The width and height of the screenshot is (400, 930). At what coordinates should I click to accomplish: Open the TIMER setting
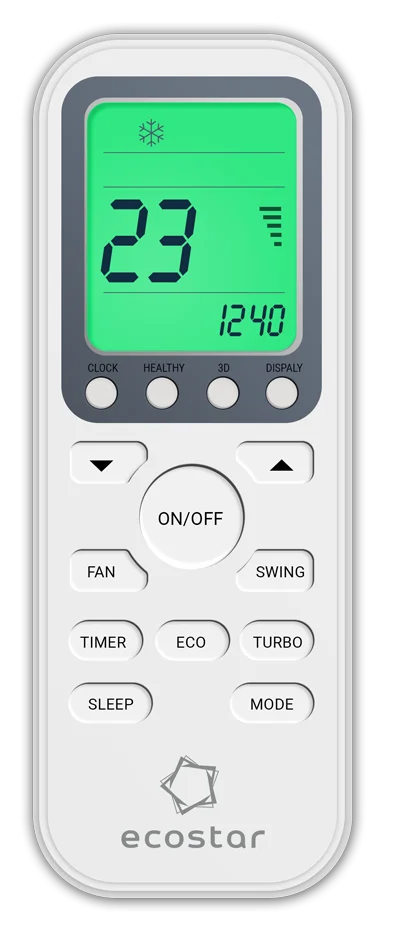106,641
